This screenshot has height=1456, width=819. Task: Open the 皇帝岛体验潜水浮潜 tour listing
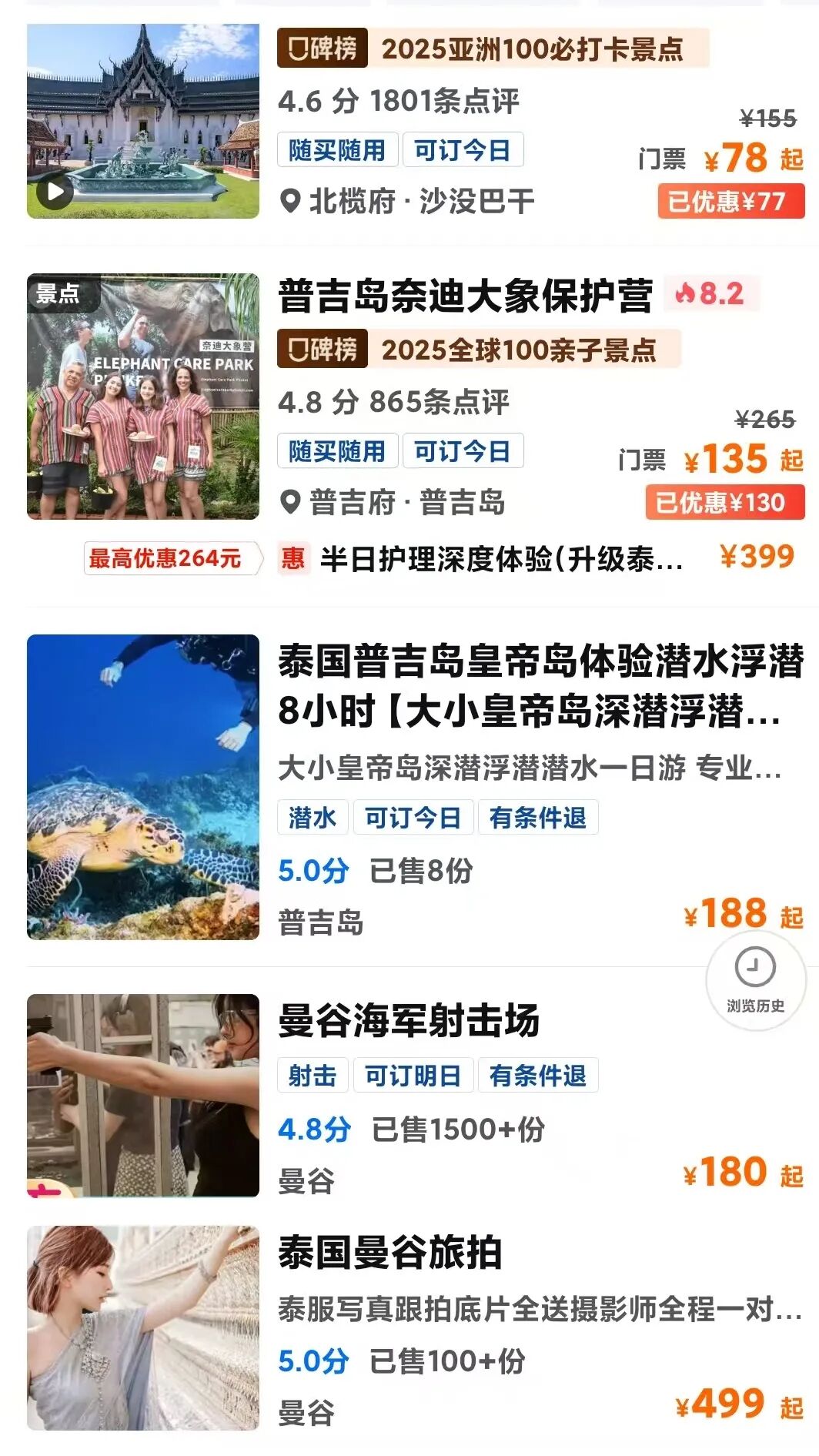[x=539, y=685]
